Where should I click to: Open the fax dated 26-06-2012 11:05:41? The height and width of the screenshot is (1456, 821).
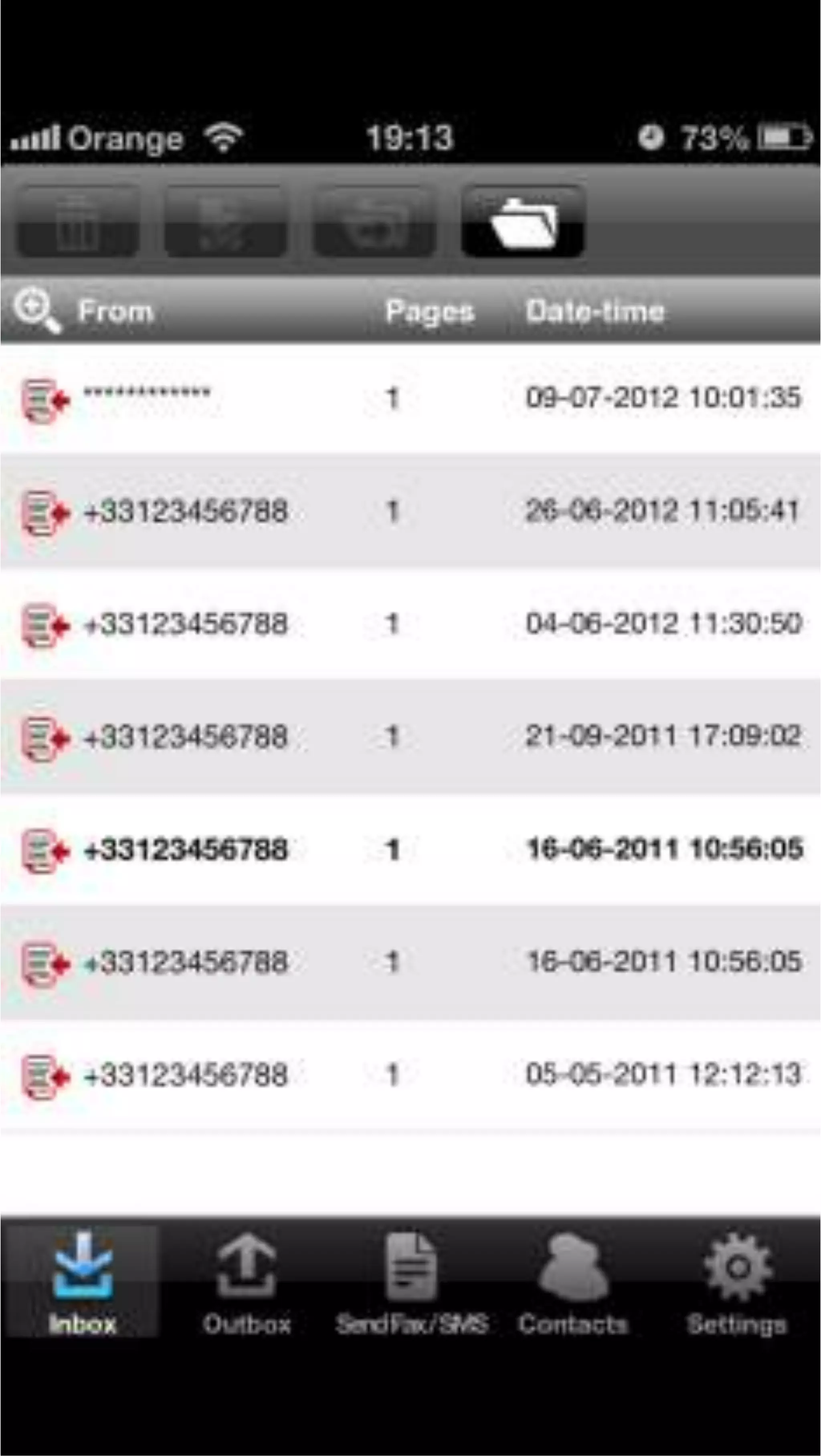[x=410, y=511]
